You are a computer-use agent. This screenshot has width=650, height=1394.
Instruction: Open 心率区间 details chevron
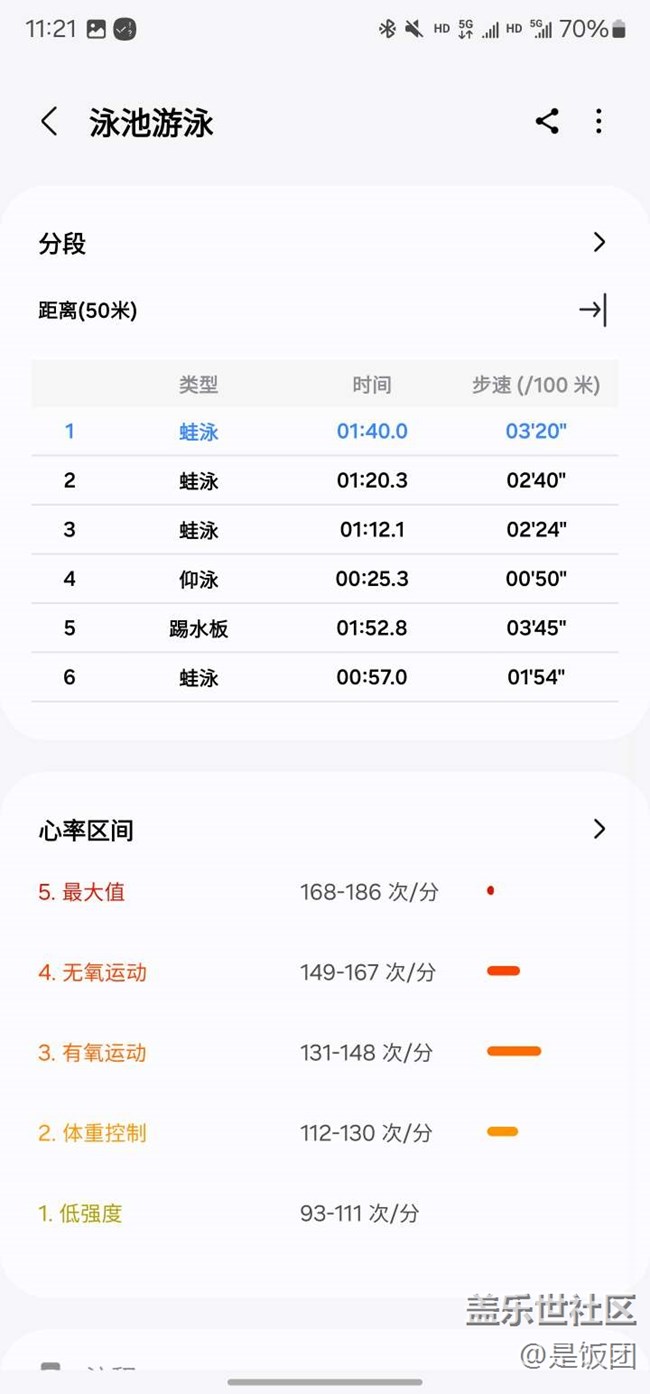[x=599, y=829]
